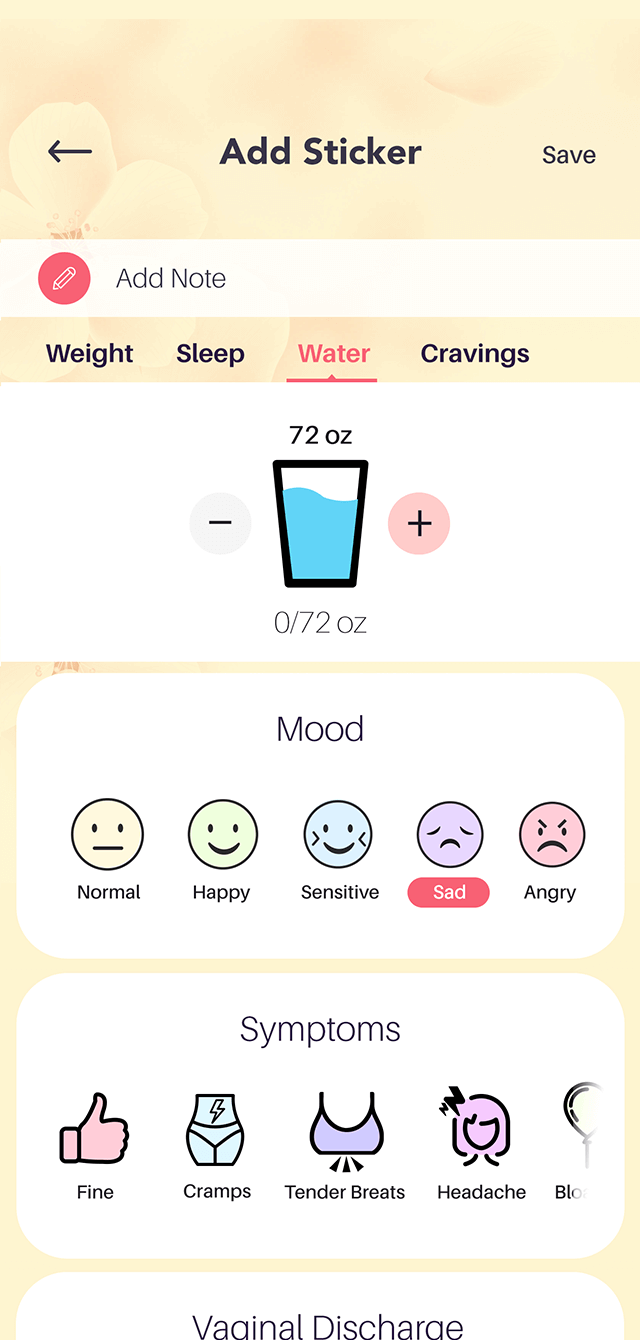Increase water intake with plus button
The width and height of the screenshot is (640, 1340).
[x=419, y=523]
